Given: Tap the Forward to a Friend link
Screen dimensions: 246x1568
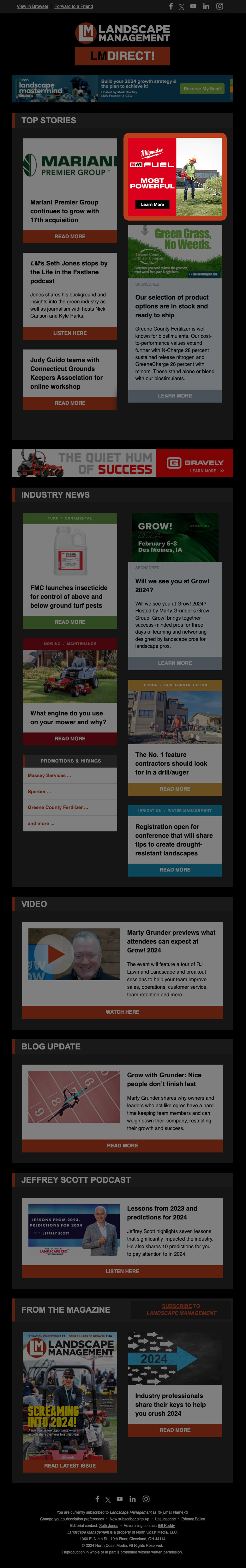Looking at the screenshot, I should (74, 7).
